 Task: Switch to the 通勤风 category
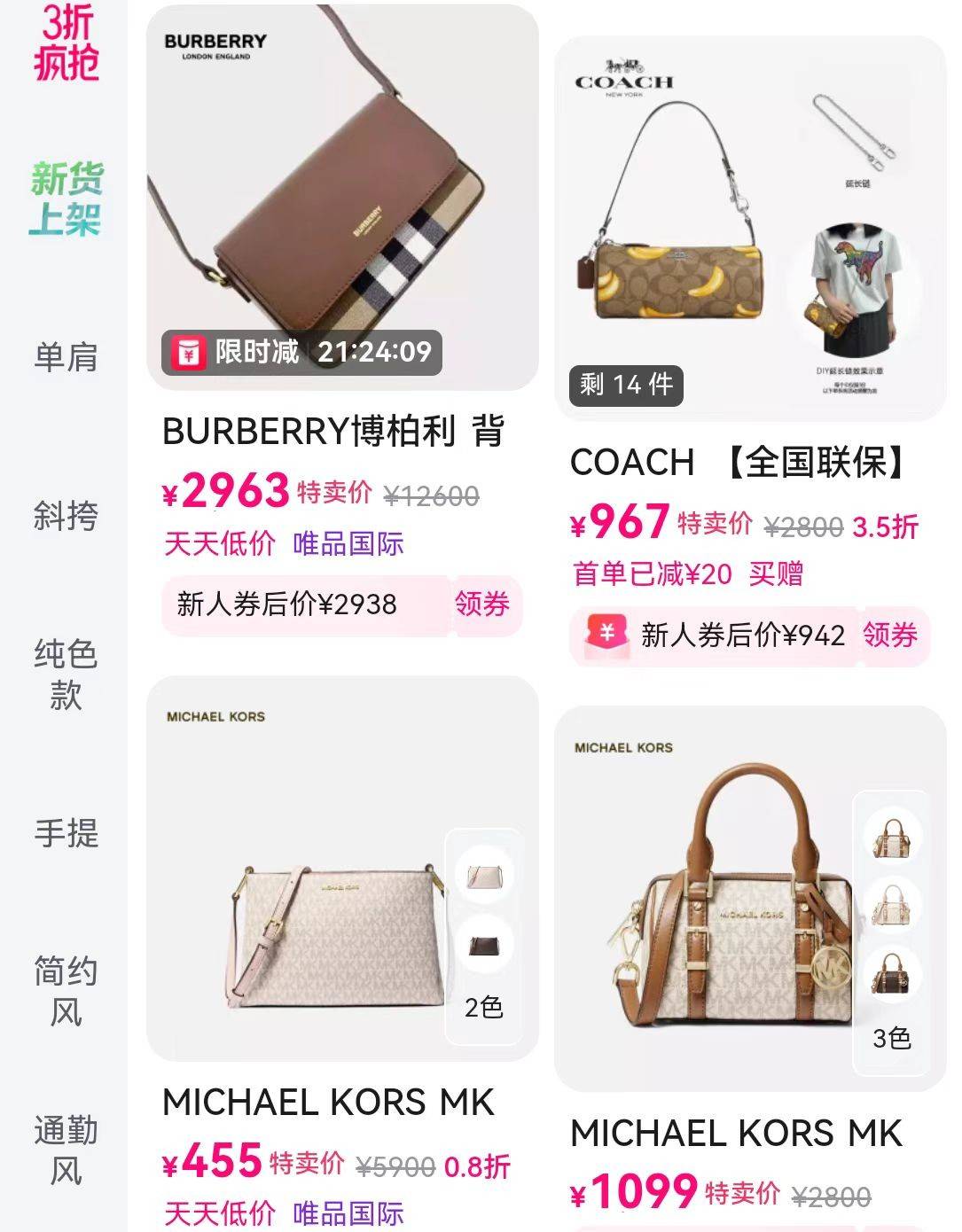click(x=66, y=1150)
